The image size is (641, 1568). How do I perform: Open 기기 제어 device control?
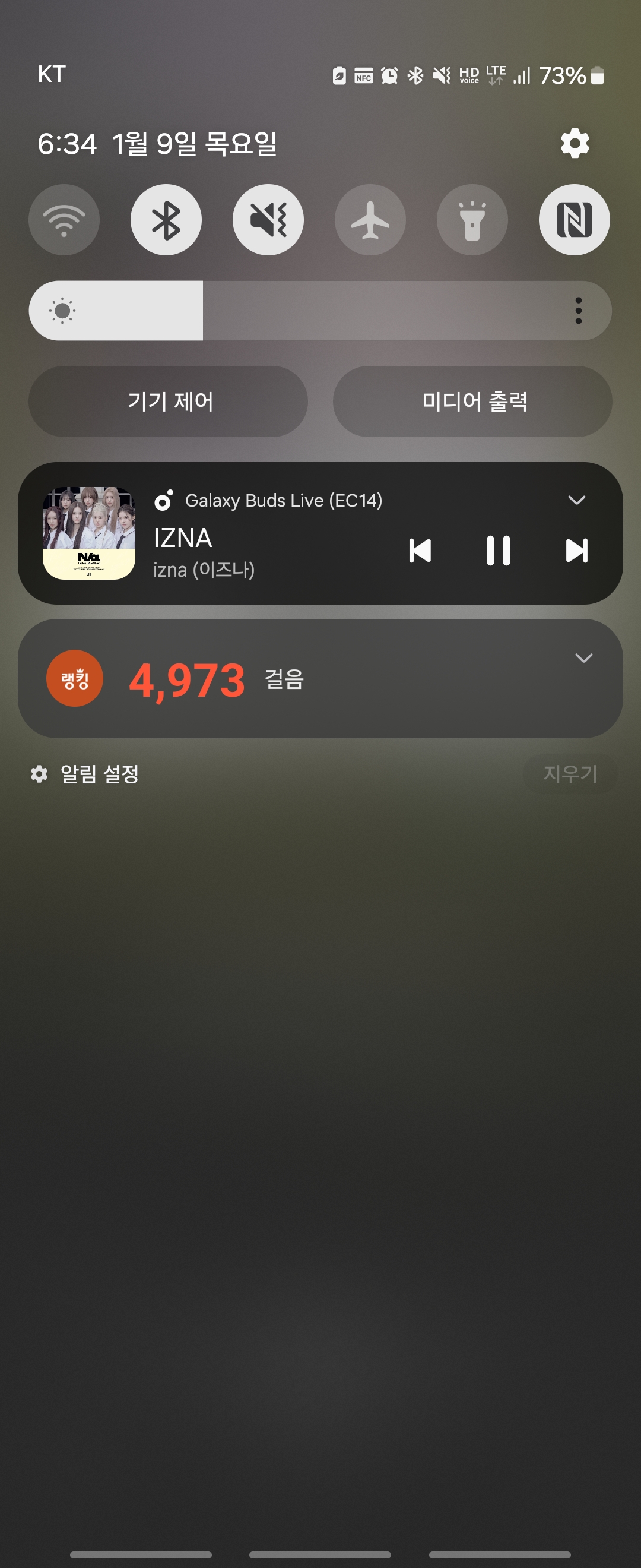coord(169,401)
